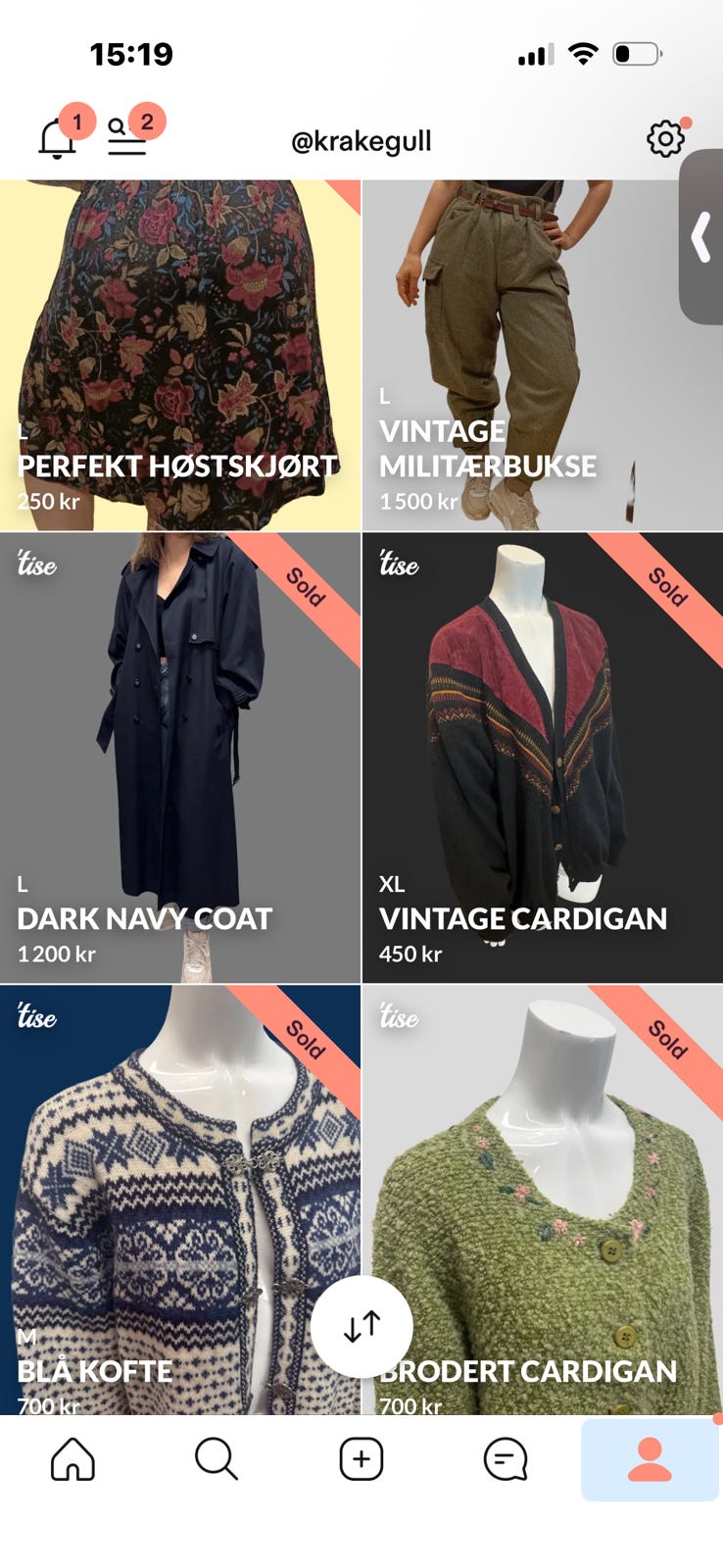
Task: Open the settings gear
Action: 666,140
